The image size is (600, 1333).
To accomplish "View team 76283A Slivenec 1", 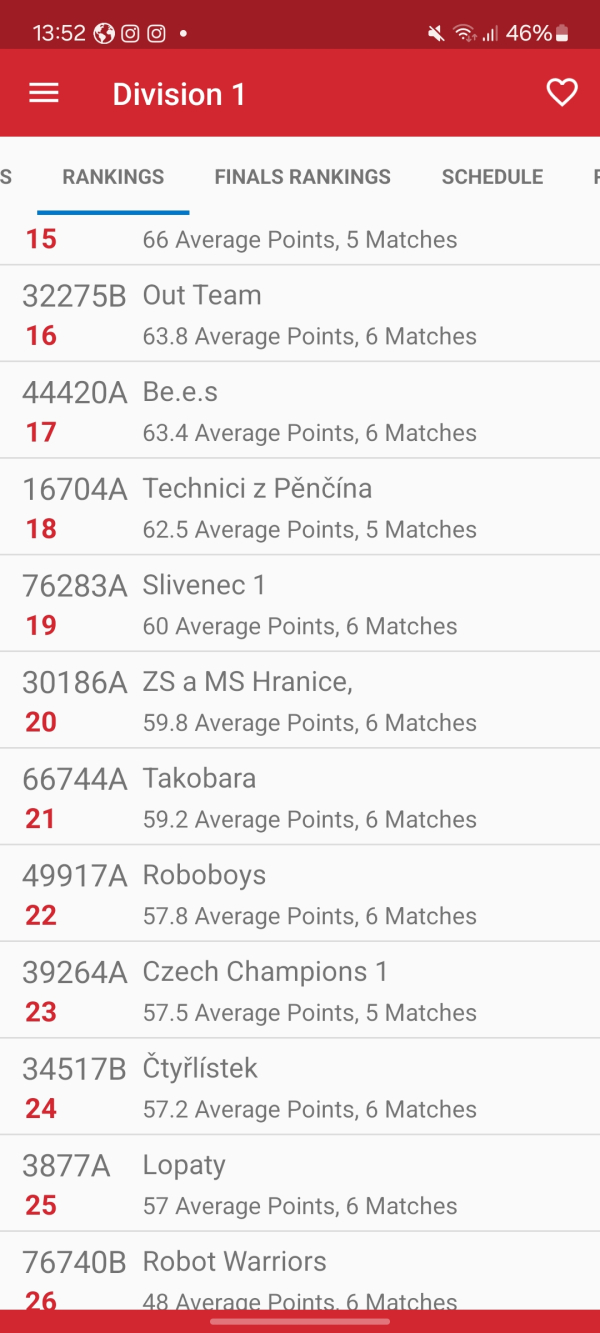I will coord(300,604).
